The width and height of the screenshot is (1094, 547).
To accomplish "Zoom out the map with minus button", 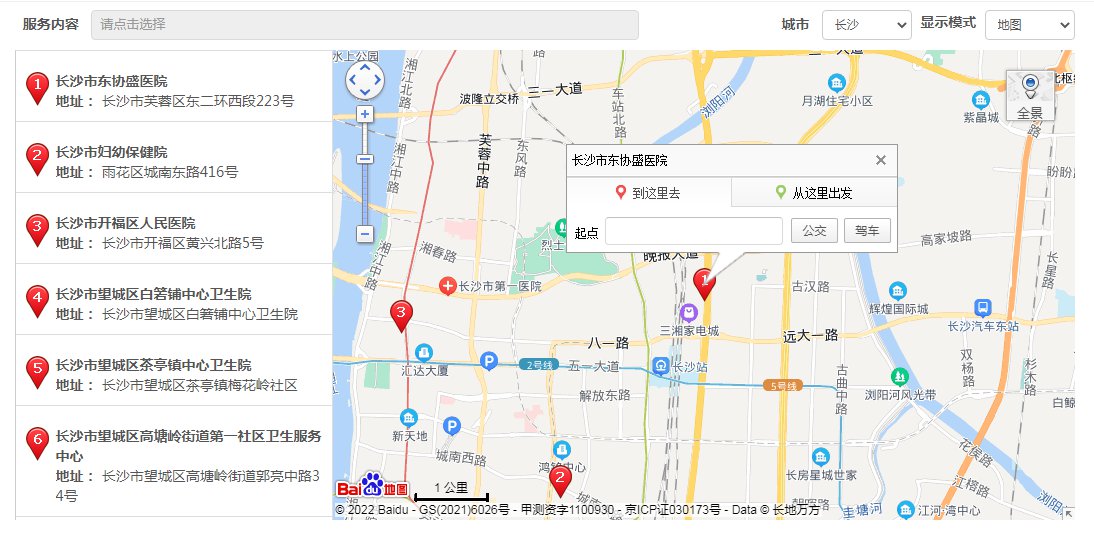I will [365, 234].
